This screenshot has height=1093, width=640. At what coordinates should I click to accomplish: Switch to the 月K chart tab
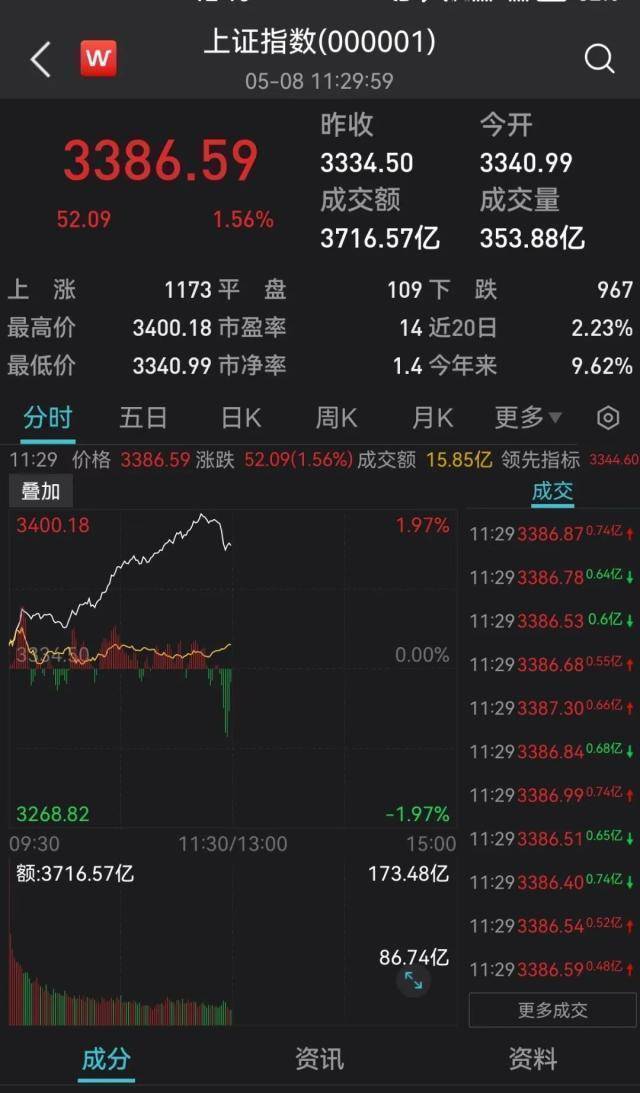tap(432, 418)
